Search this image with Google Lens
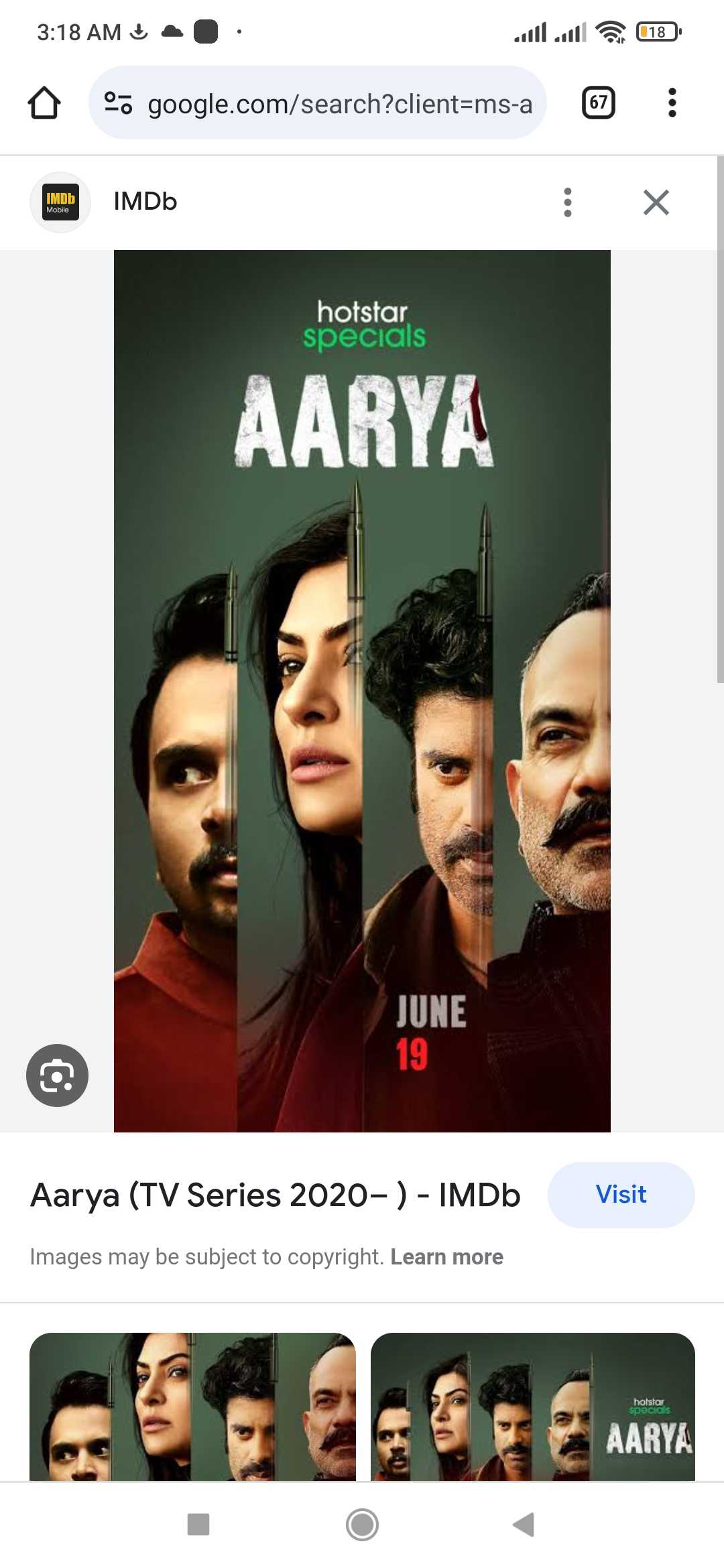 [x=57, y=1075]
